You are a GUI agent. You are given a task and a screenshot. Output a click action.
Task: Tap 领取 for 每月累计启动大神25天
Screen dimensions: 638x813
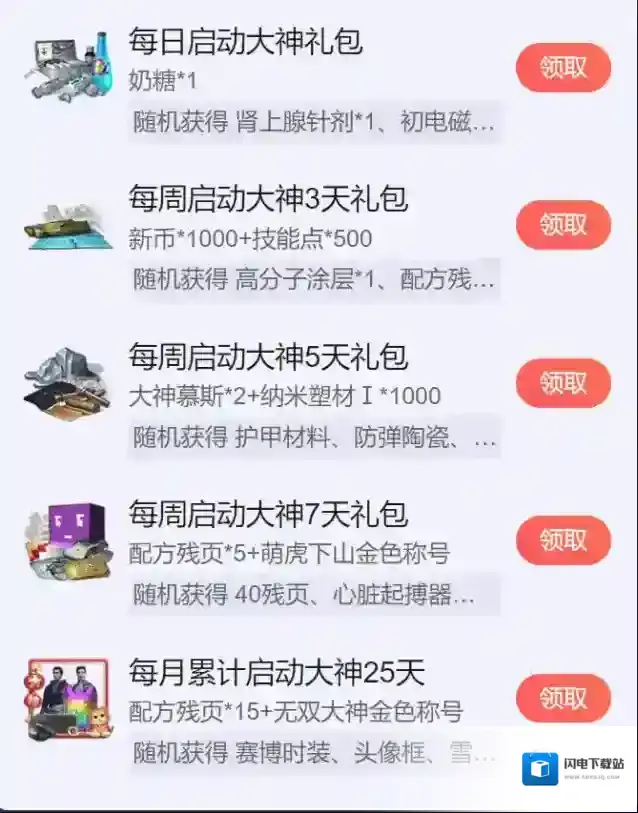click(x=563, y=698)
